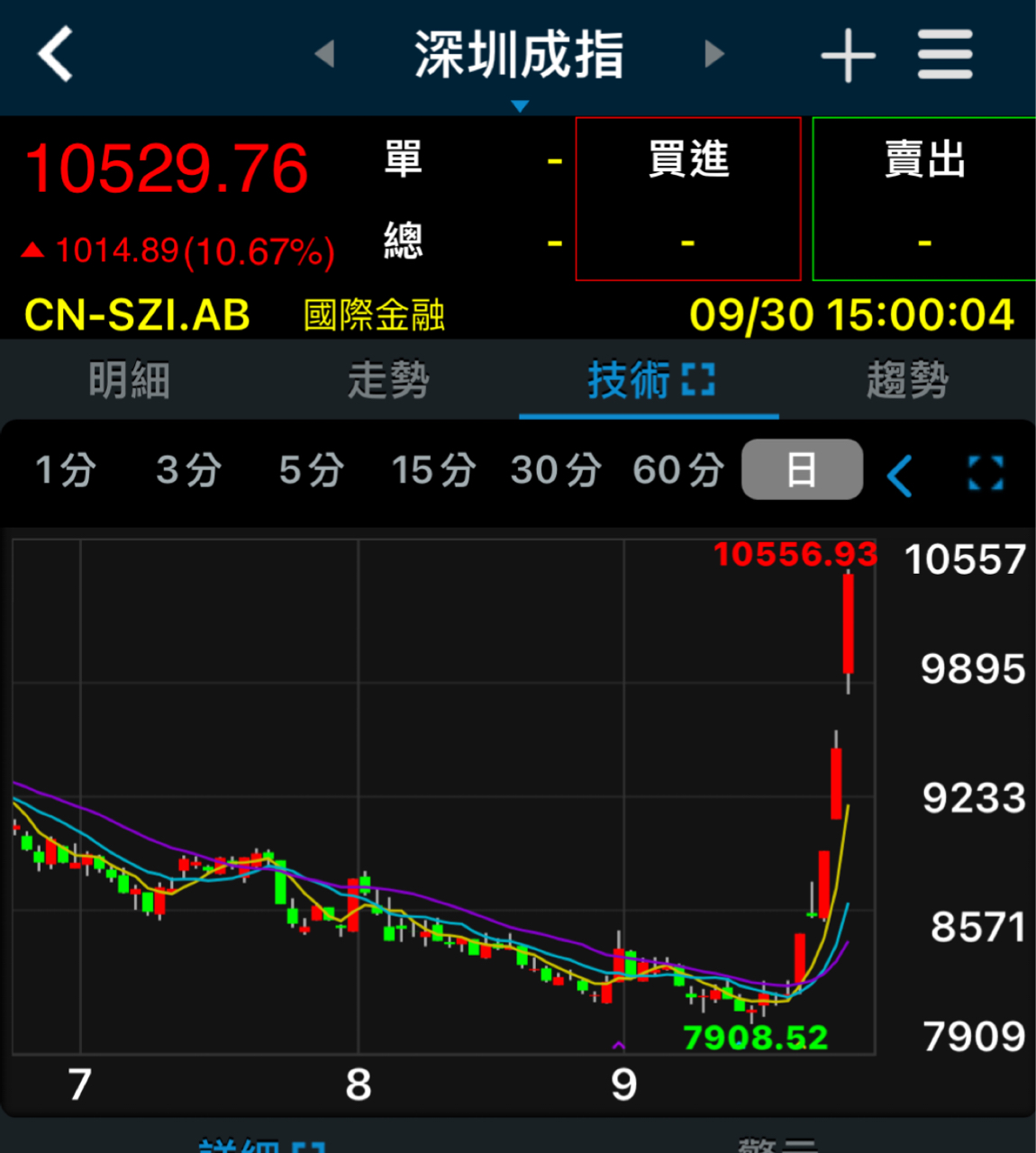Choose the 5分 chart interval

(311, 470)
